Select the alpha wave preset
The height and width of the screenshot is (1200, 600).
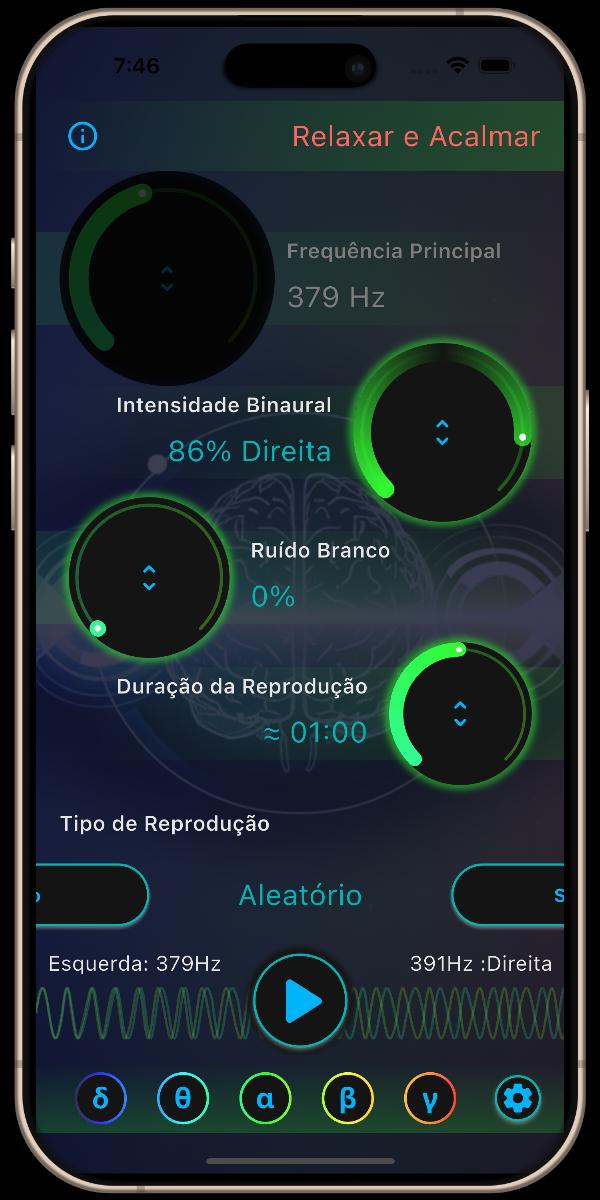click(265, 1099)
